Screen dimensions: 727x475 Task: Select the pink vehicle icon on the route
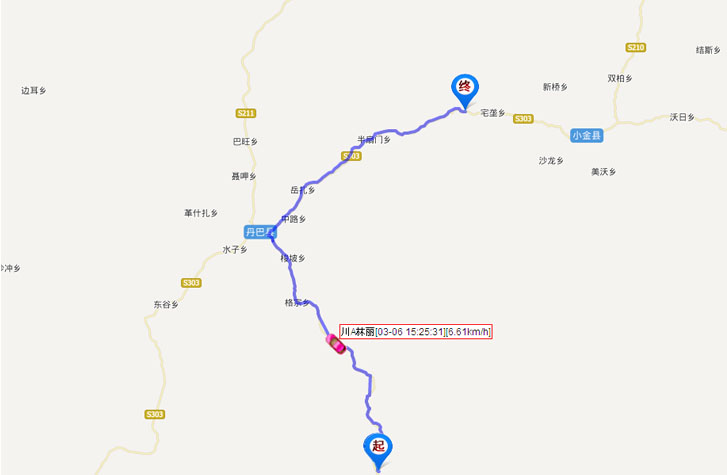337,345
